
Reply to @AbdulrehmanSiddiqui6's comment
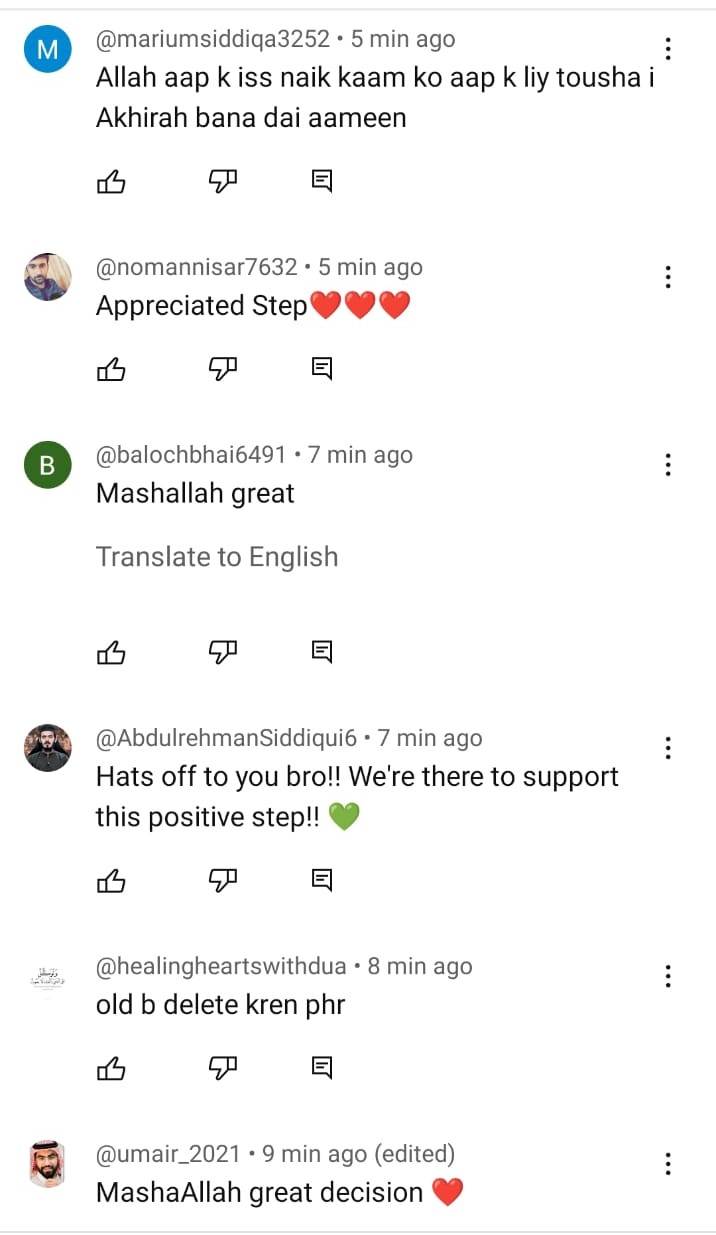coord(321,880)
